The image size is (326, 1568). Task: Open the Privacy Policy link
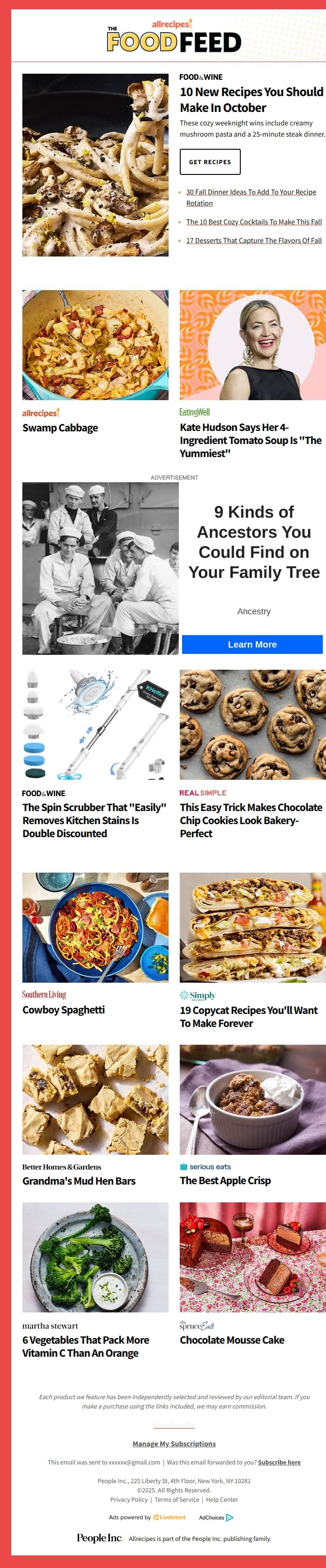pos(129,1500)
